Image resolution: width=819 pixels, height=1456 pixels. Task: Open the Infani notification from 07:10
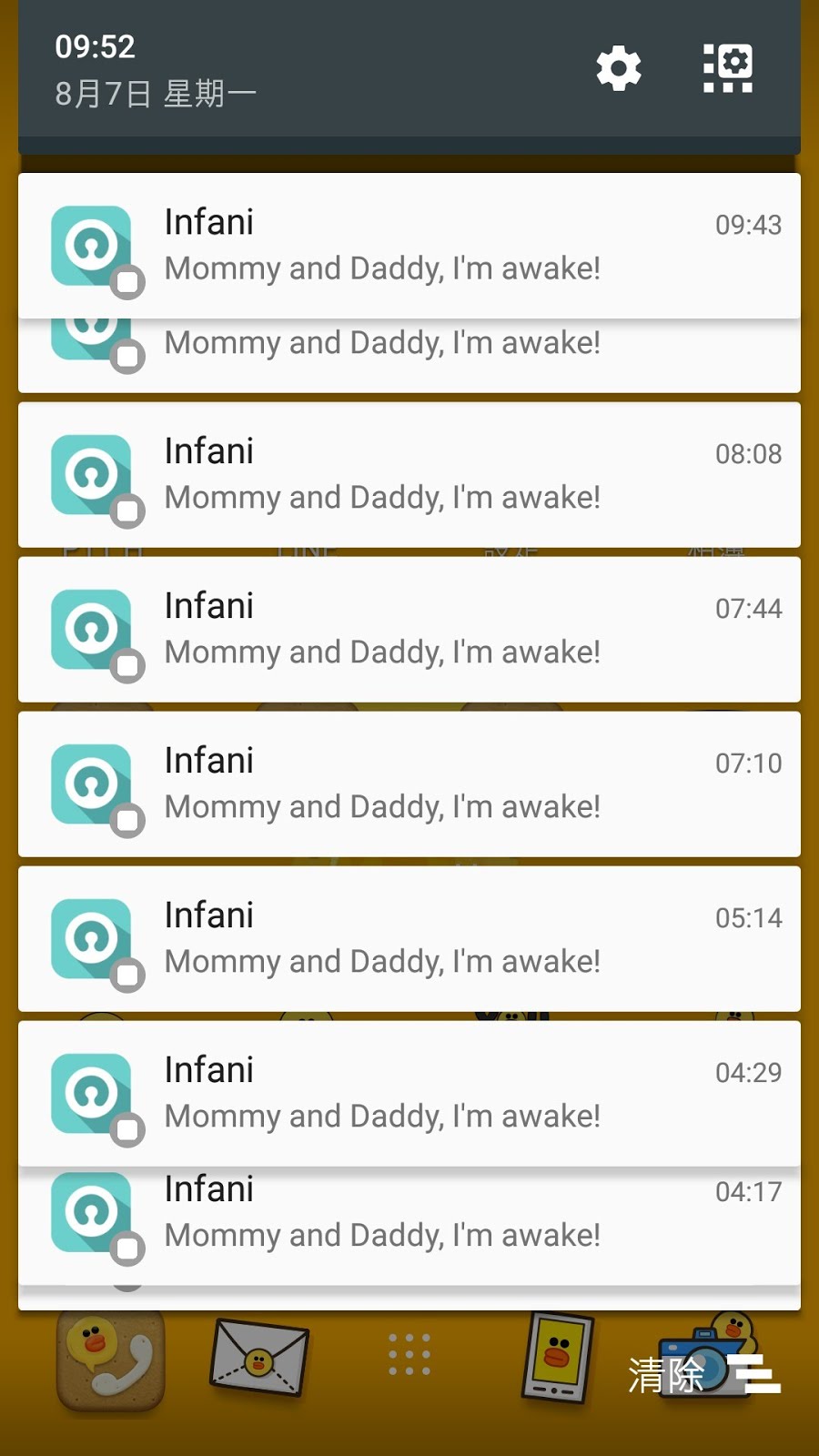(x=409, y=784)
